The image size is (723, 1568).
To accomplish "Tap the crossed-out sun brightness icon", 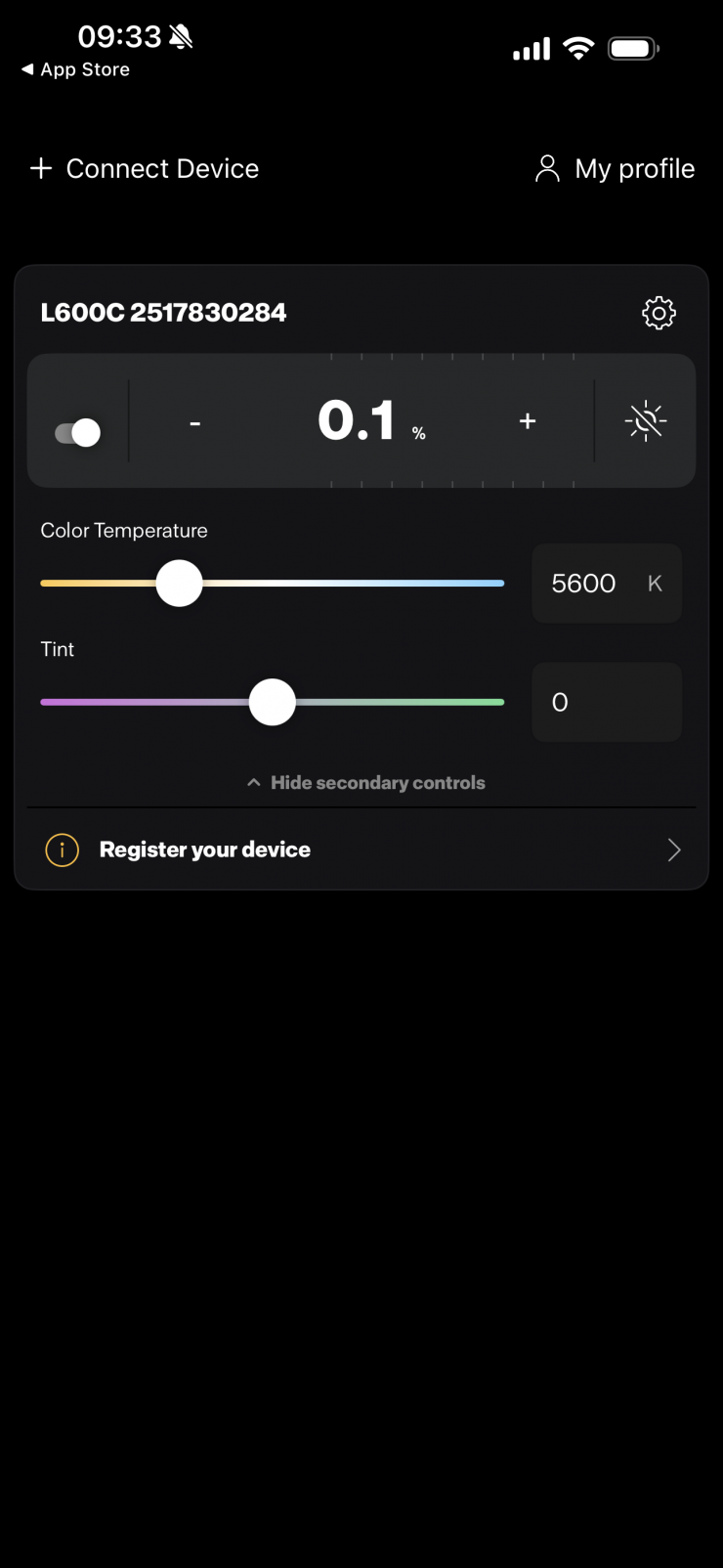I will [645, 421].
